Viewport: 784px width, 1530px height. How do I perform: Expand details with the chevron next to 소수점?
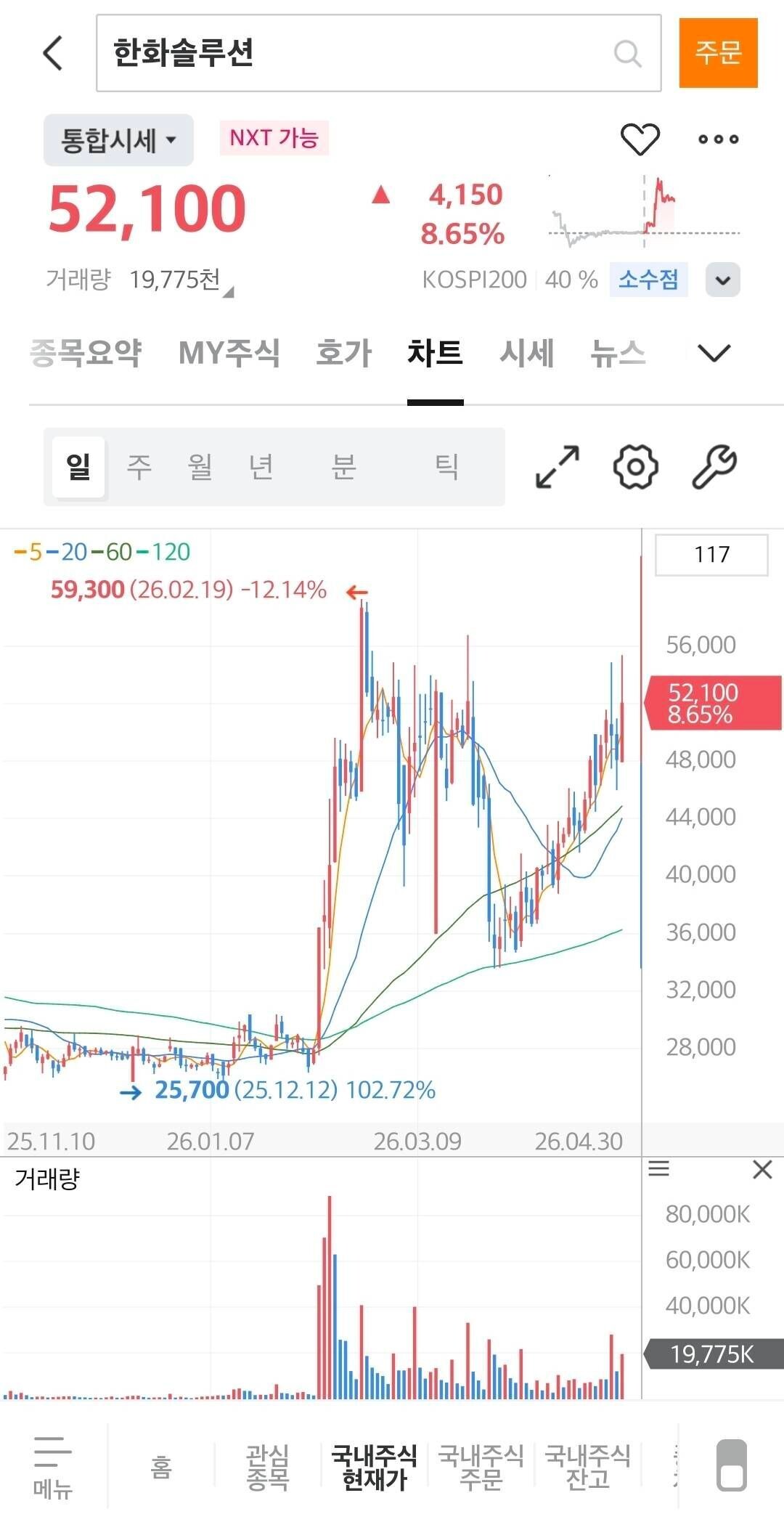pyautogui.click(x=723, y=280)
